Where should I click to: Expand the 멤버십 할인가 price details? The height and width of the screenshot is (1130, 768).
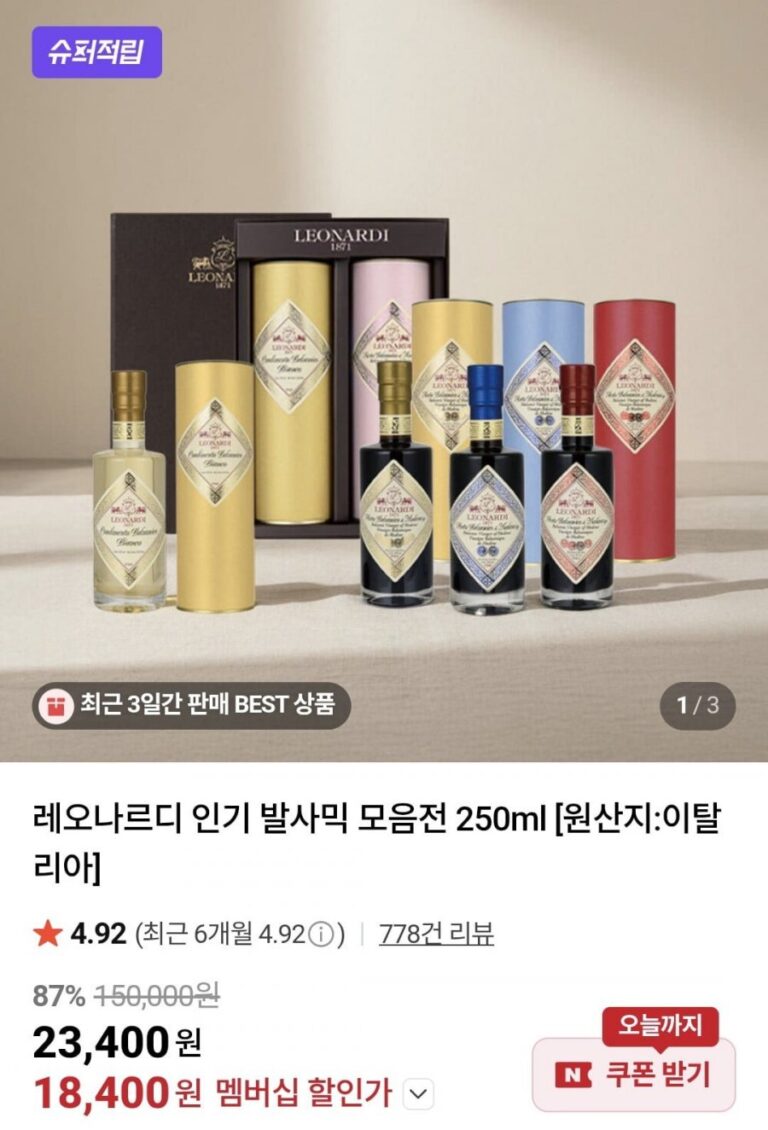point(418,1094)
